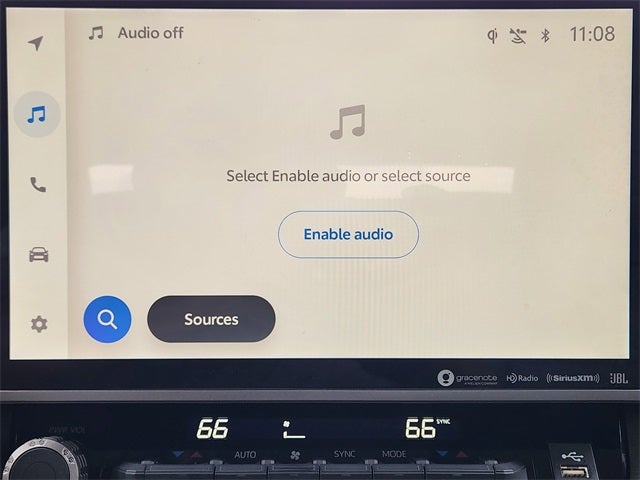Switch to the navigation arrow tab

point(36,43)
